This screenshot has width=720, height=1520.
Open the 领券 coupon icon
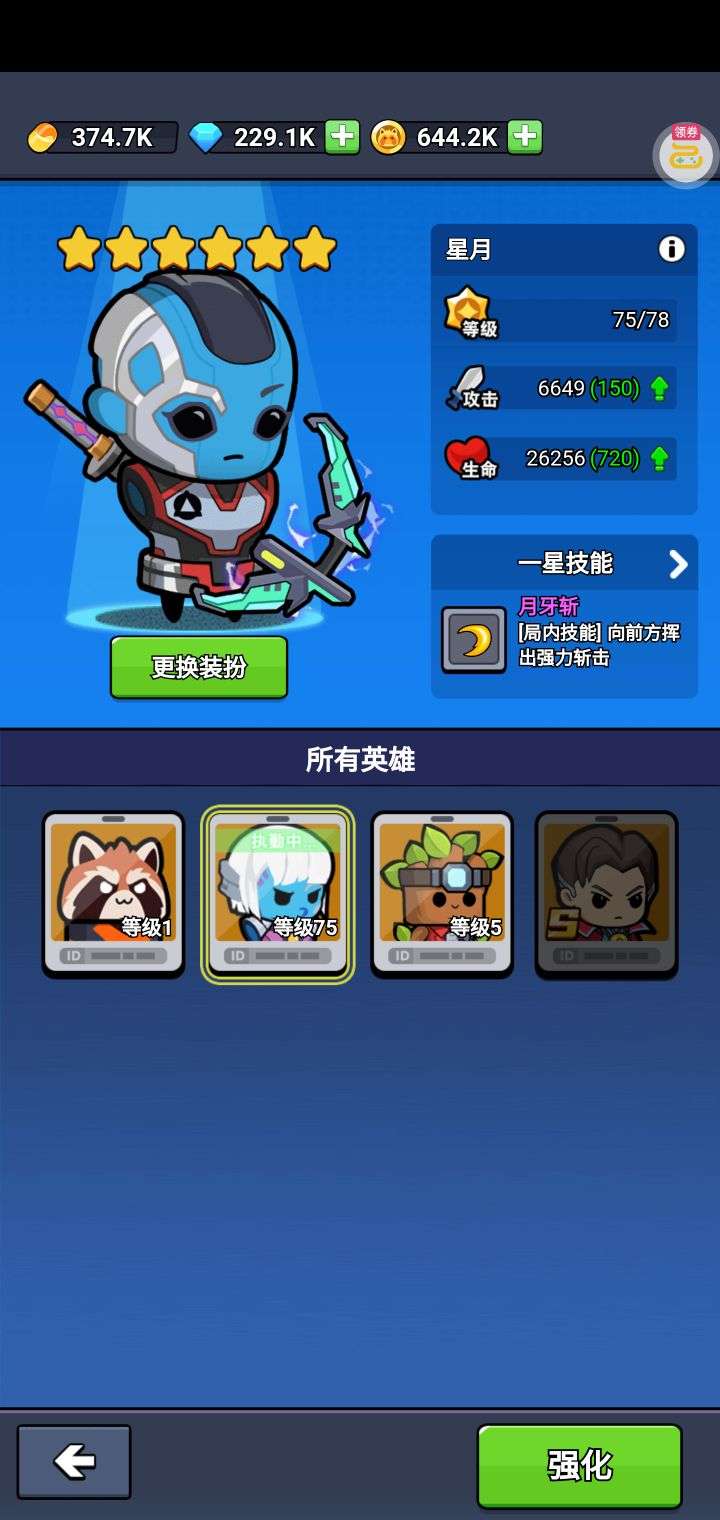pyautogui.click(x=685, y=154)
